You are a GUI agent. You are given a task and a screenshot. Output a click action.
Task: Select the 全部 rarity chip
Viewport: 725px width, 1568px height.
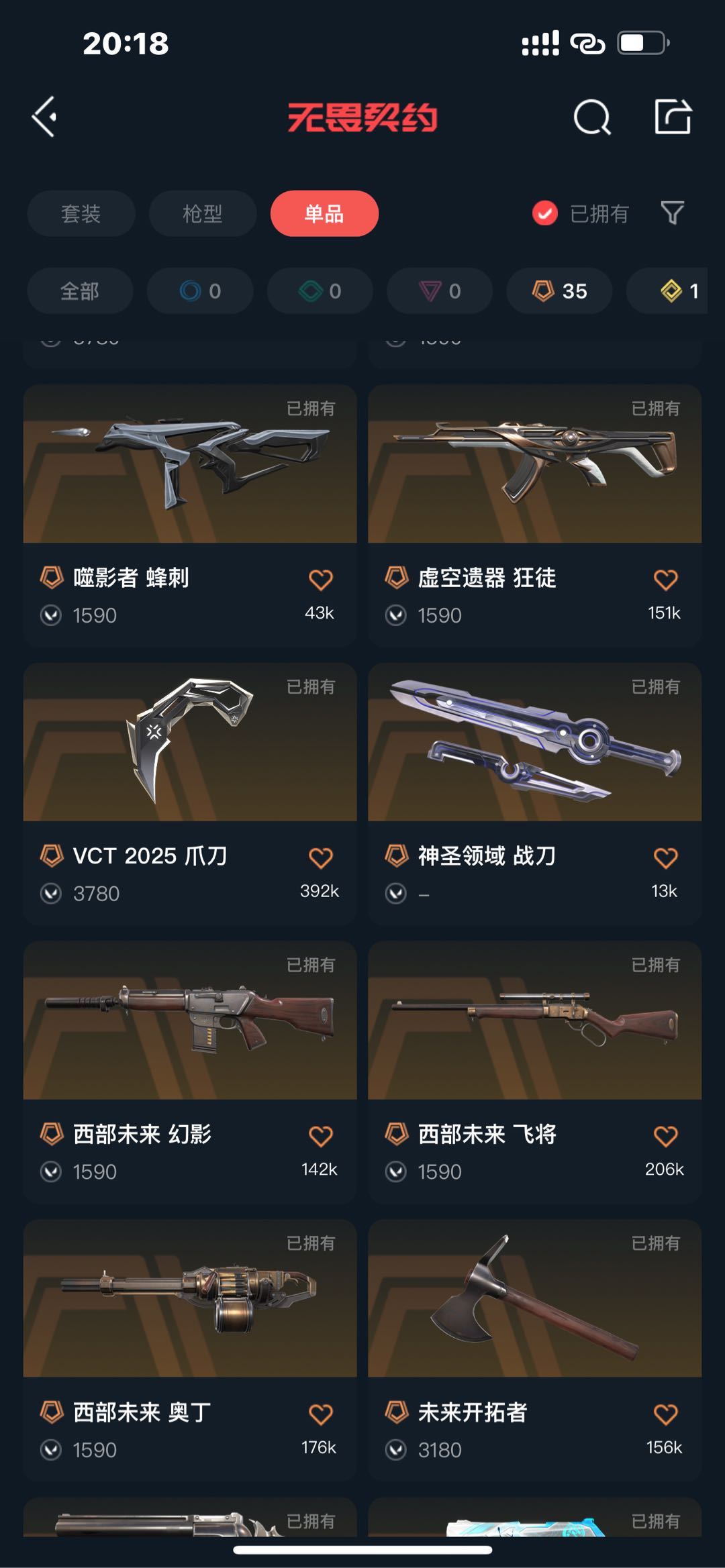pos(80,291)
